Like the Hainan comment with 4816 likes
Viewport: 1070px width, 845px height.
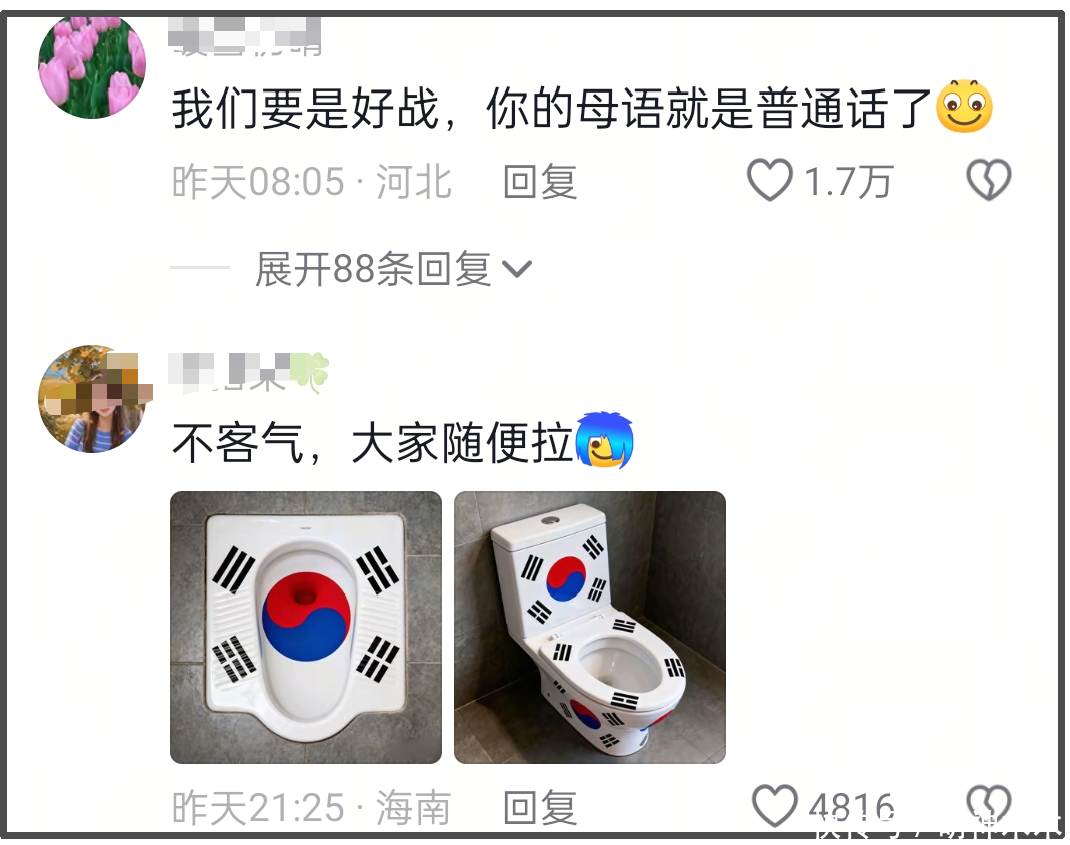pos(775,806)
